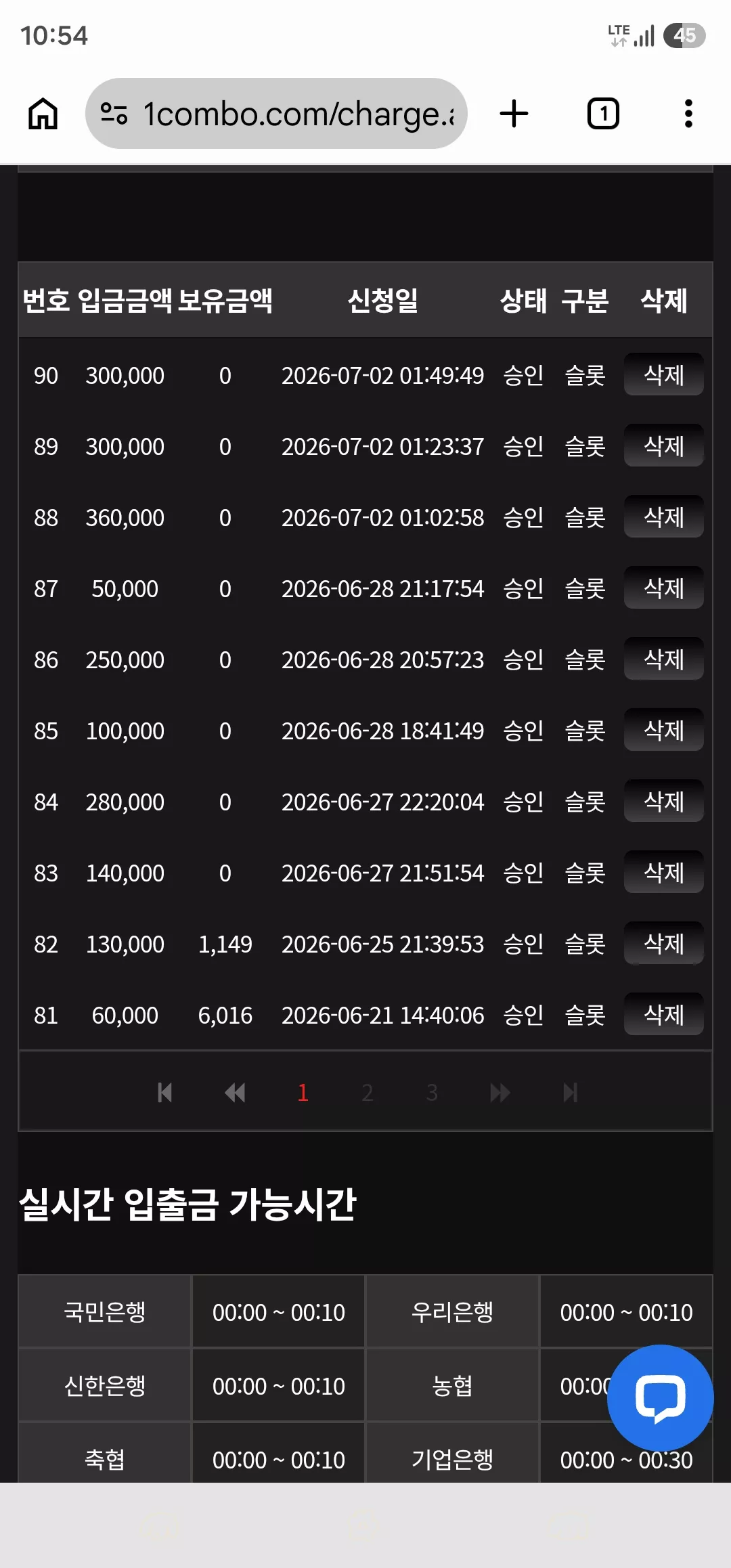Delete the 50,000 deposit record 87
Screen dimensions: 731x1568
click(663, 588)
